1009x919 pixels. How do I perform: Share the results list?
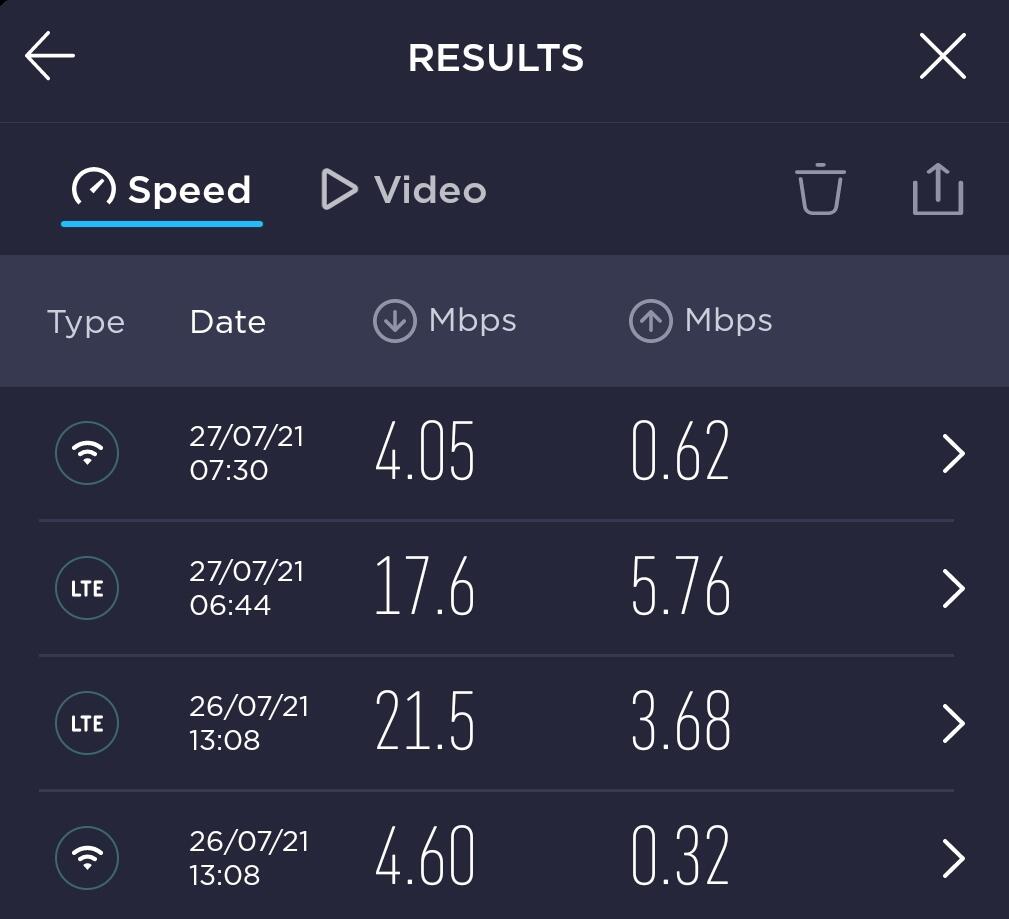coord(937,188)
